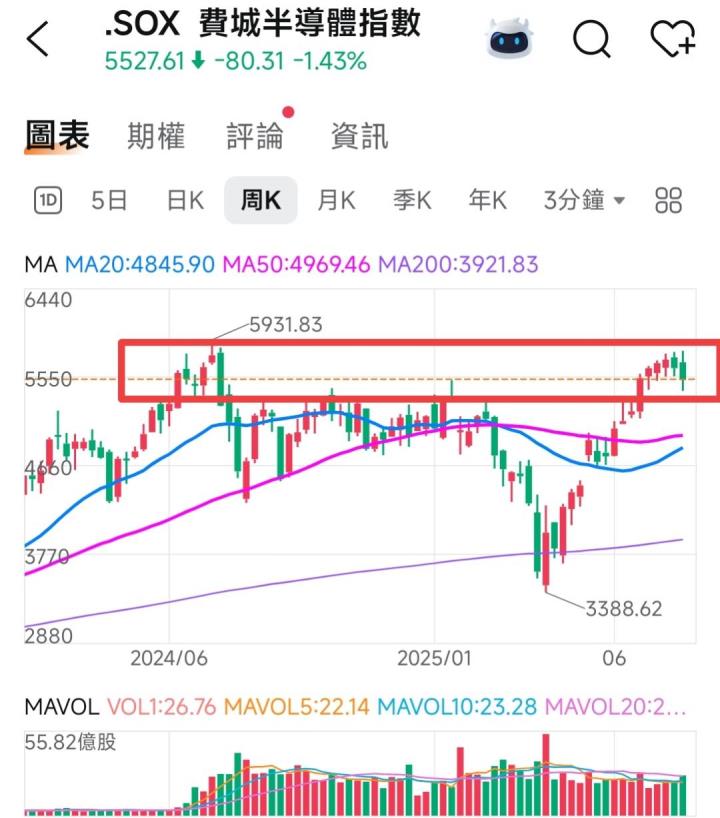Open the four-square grid chart options icon
The width and height of the screenshot is (720, 818).
coord(667,200)
